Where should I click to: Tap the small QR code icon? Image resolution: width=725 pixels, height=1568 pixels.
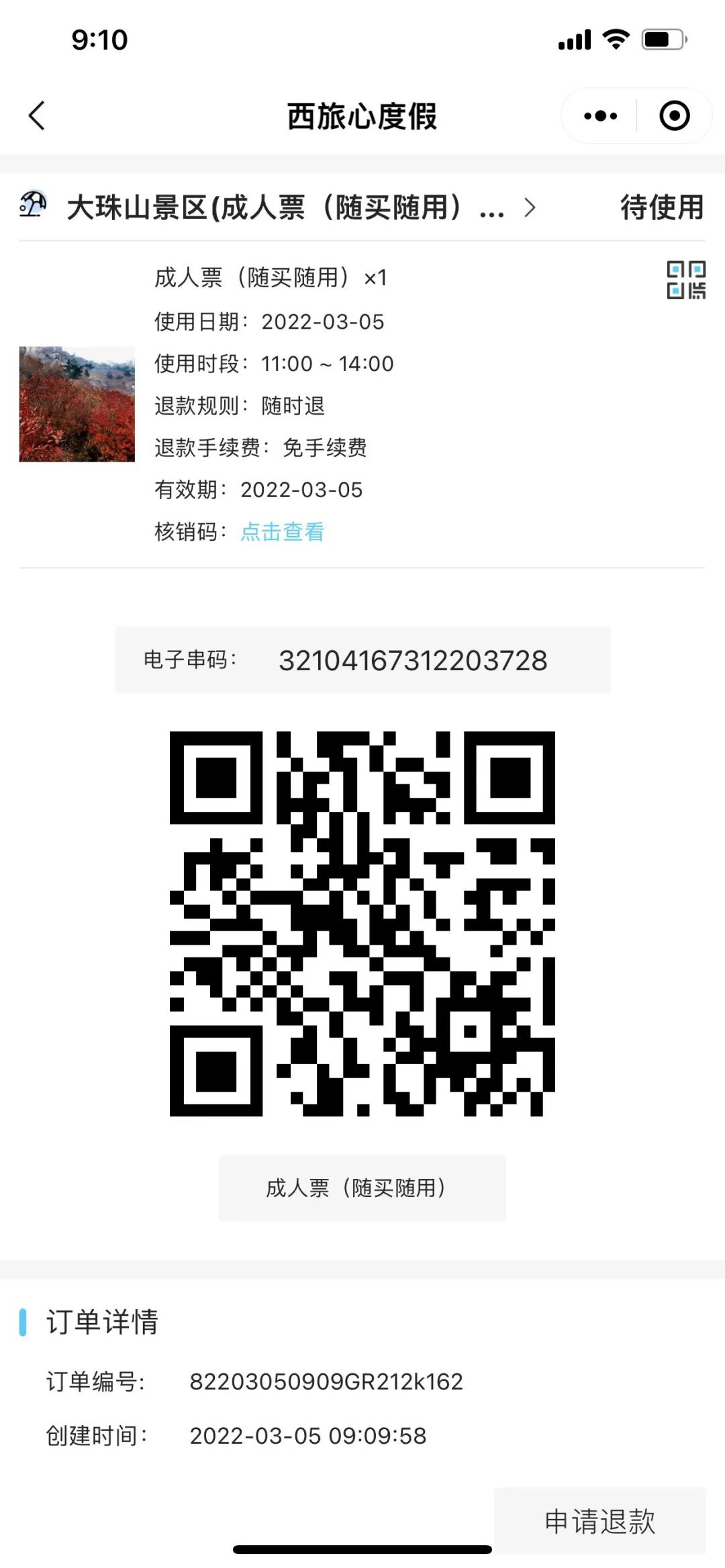(685, 280)
